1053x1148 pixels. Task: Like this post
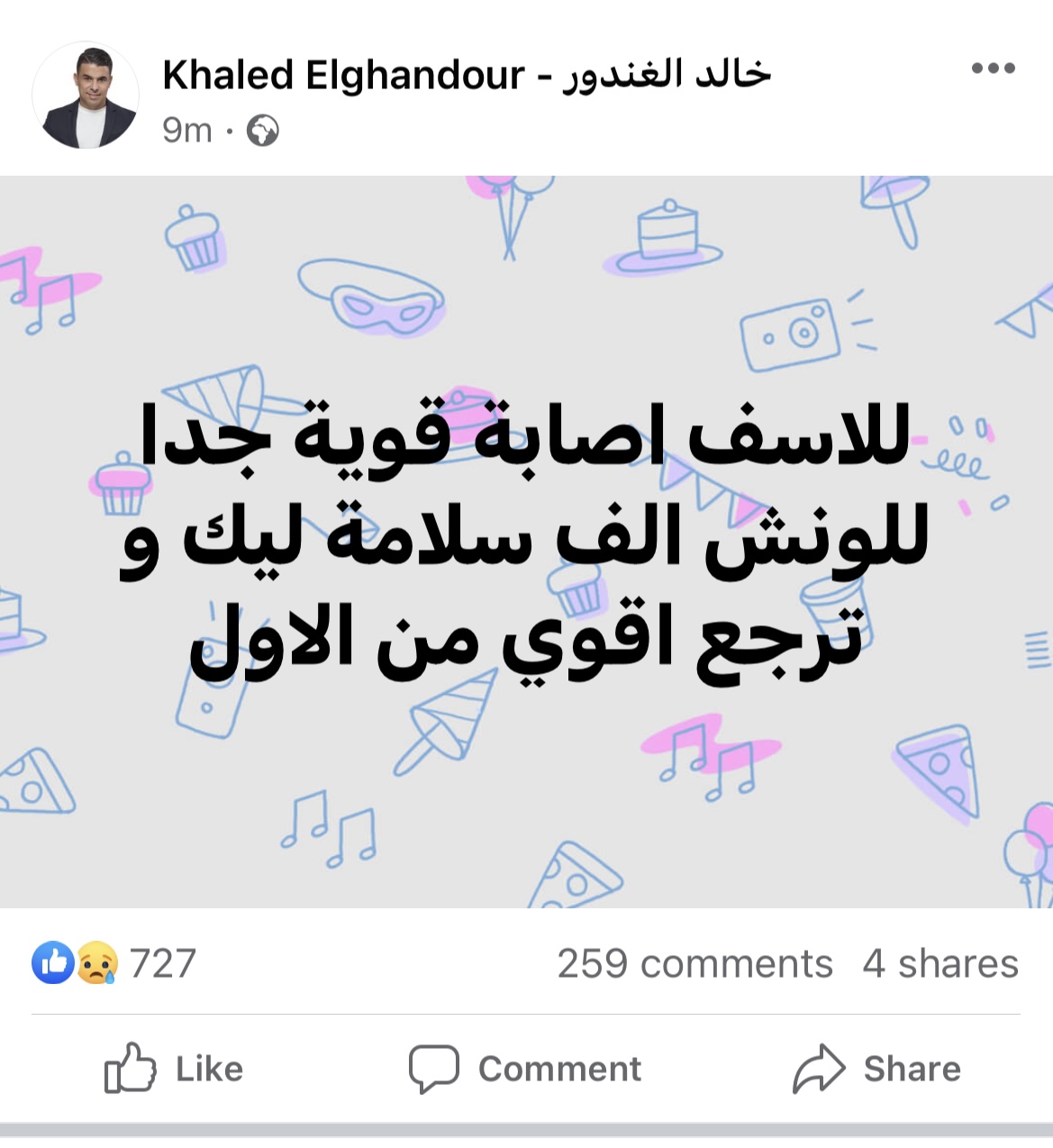click(174, 1069)
